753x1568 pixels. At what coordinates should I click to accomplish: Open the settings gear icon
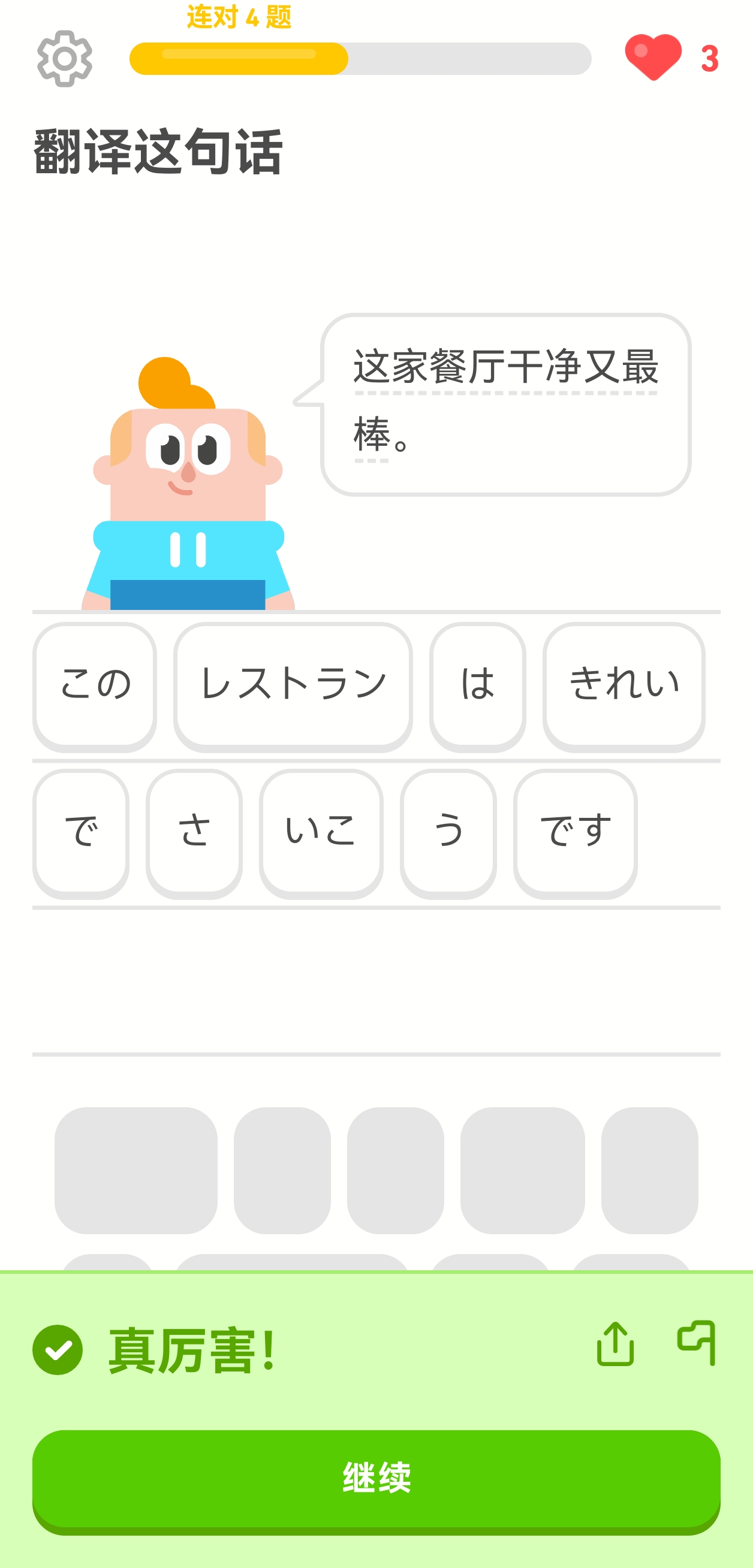[x=65, y=59]
